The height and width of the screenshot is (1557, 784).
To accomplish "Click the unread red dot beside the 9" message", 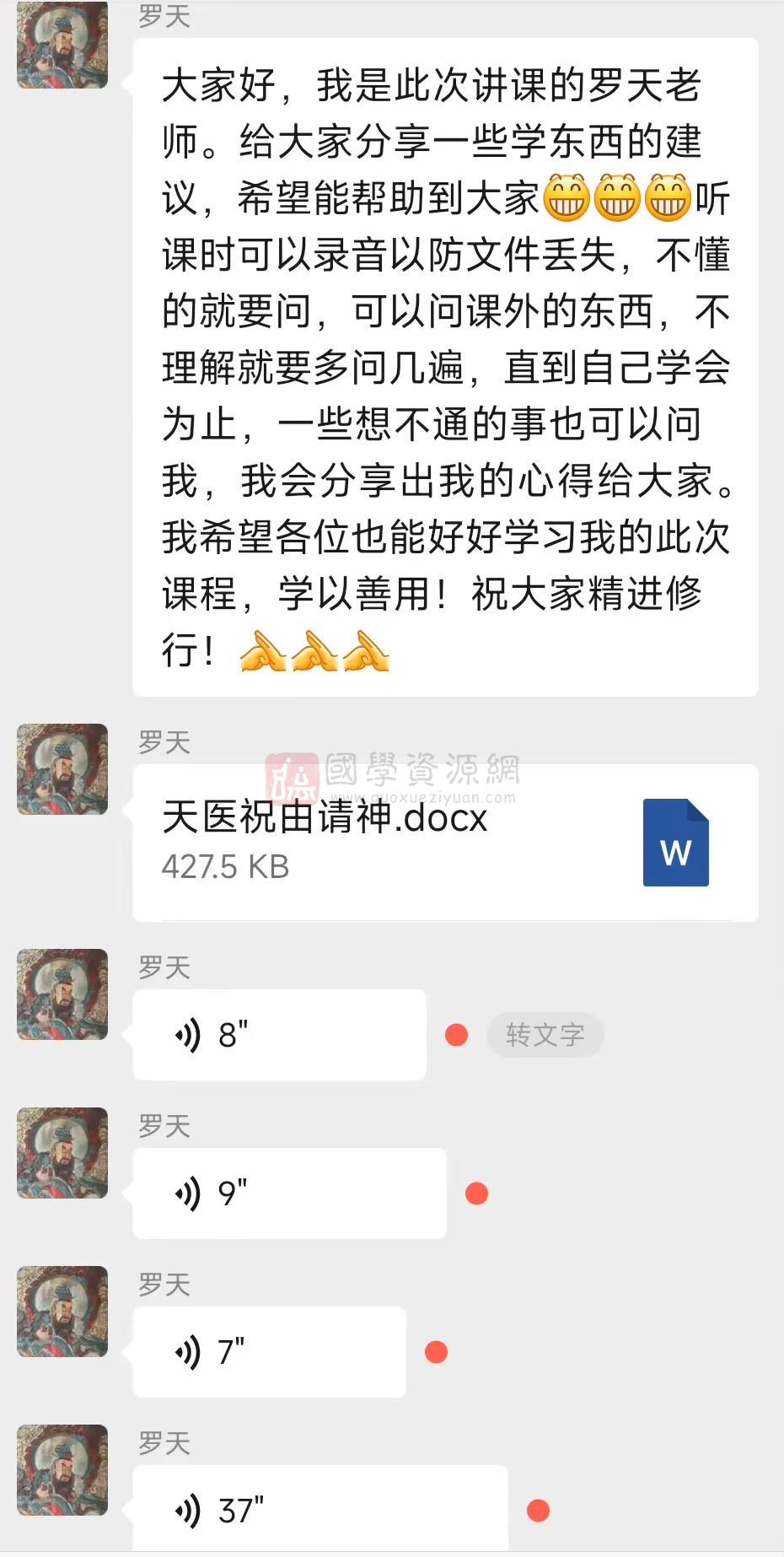I will click(x=476, y=1192).
